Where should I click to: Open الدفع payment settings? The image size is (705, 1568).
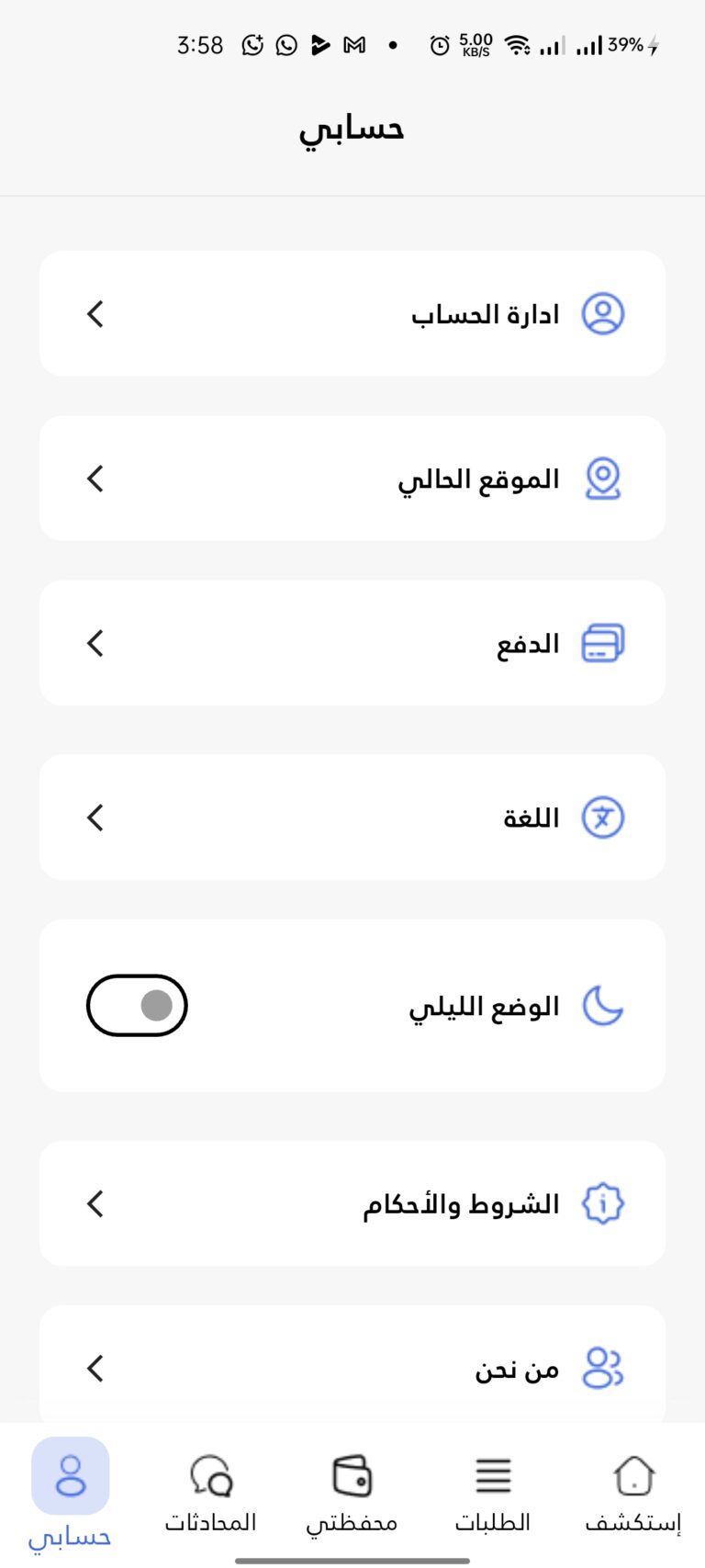[x=352, y=643]
